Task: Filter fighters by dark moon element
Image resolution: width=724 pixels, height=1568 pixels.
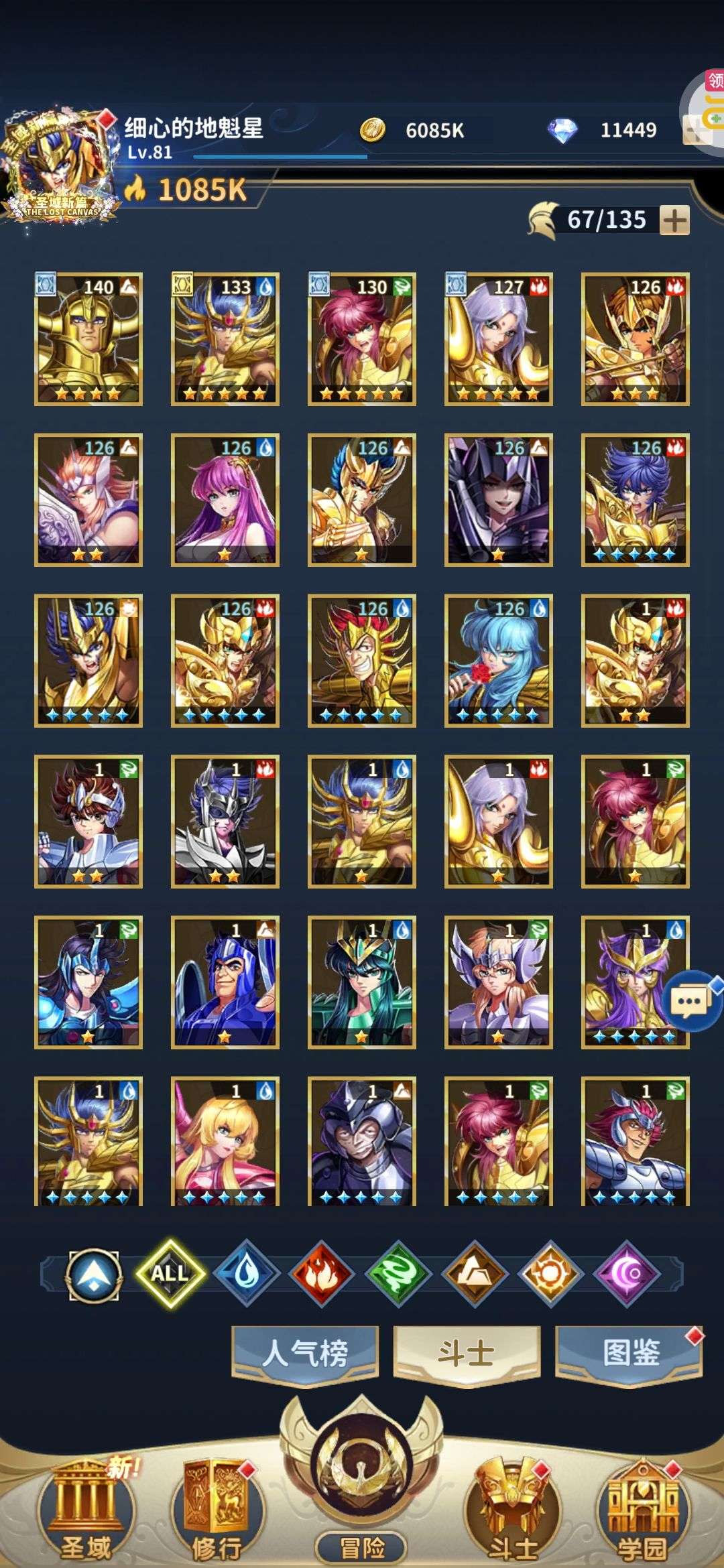Action: pos(627,1272)
